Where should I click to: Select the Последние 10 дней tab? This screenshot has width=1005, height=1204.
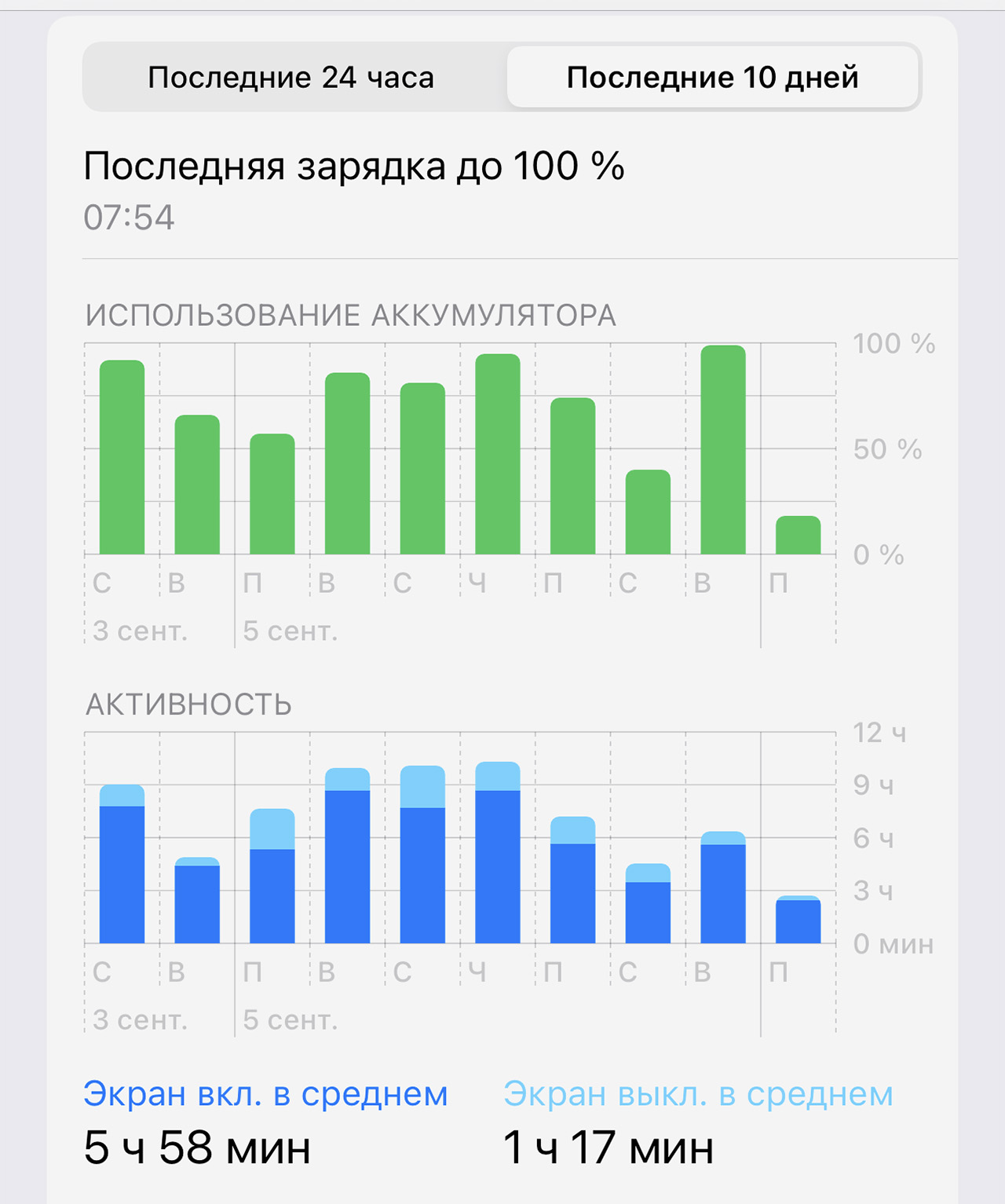pyautogui.click(x=712, y=77)
